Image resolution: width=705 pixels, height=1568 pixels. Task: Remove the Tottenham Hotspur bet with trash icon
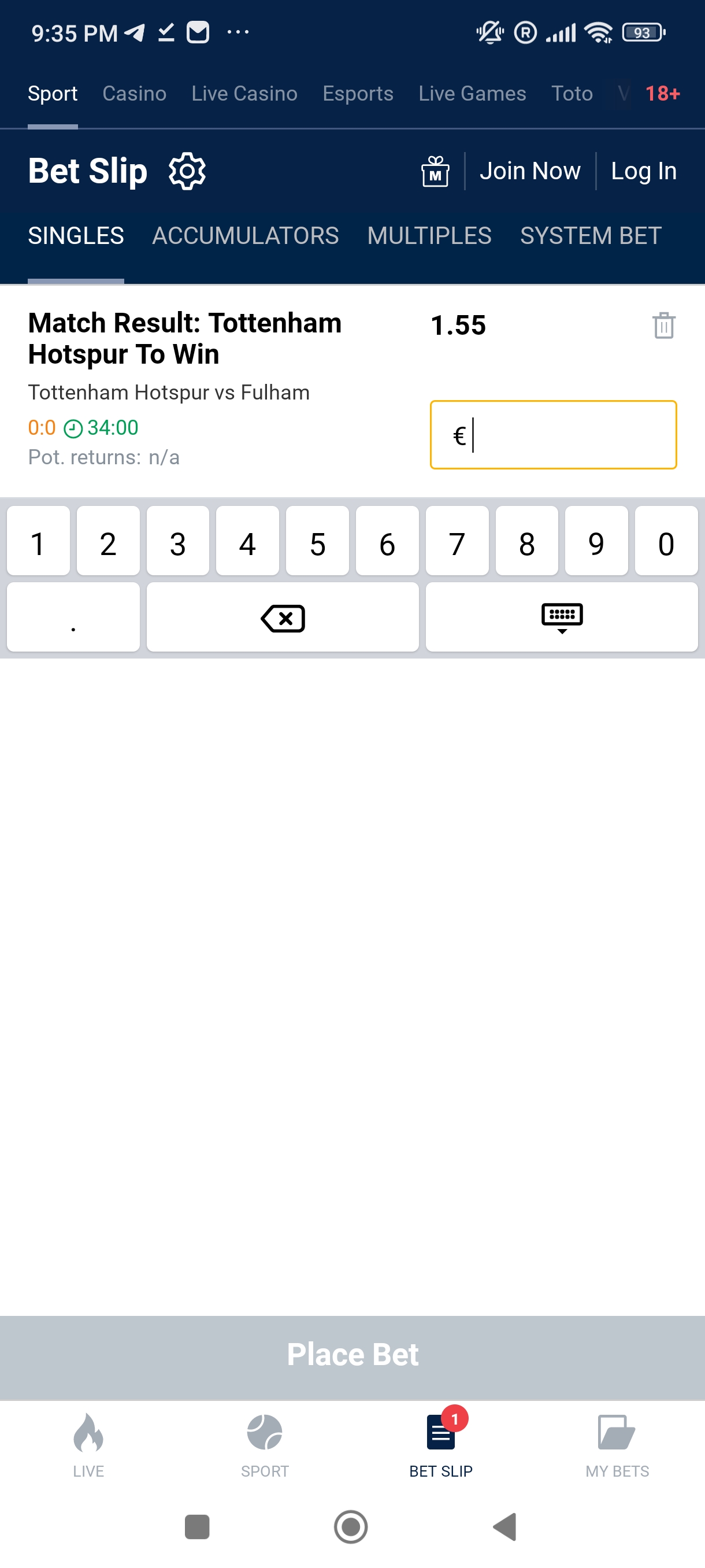pyautogui.click(x=663, y=325)
